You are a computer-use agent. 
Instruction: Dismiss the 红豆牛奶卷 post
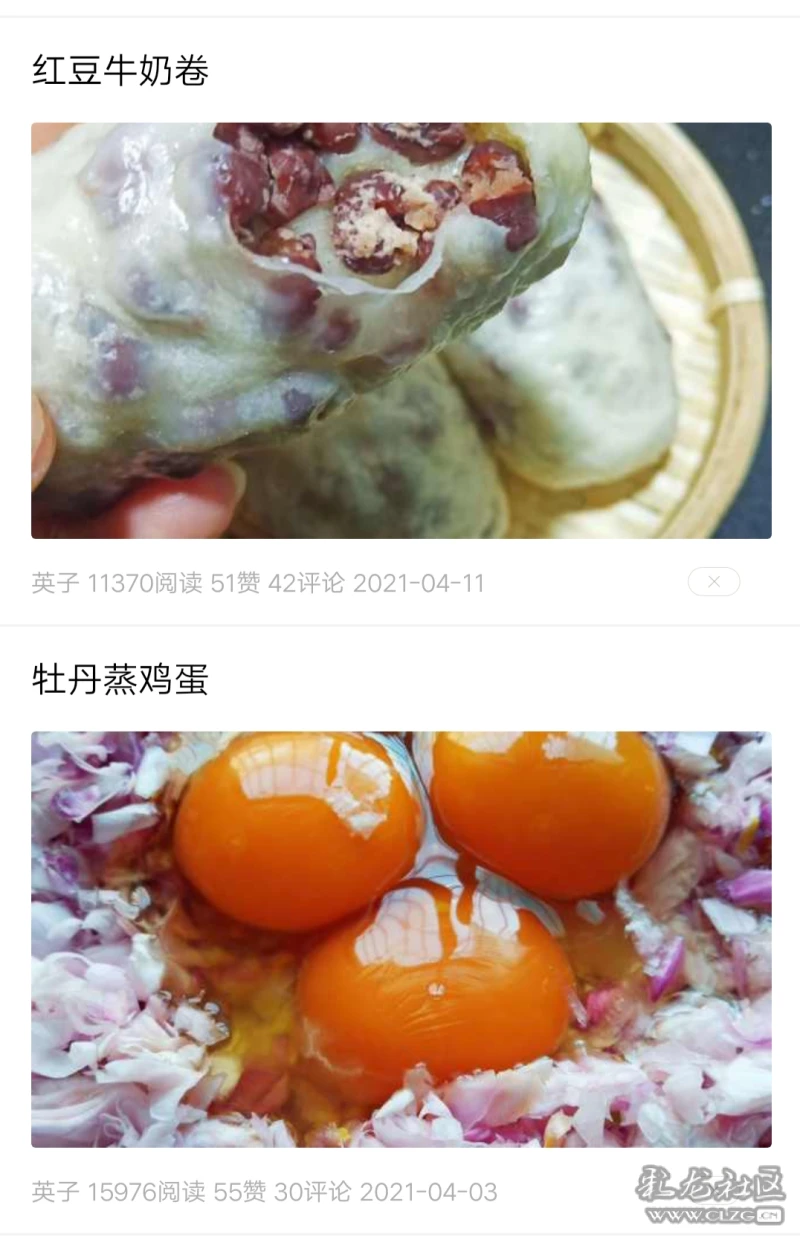coord(713,582)
